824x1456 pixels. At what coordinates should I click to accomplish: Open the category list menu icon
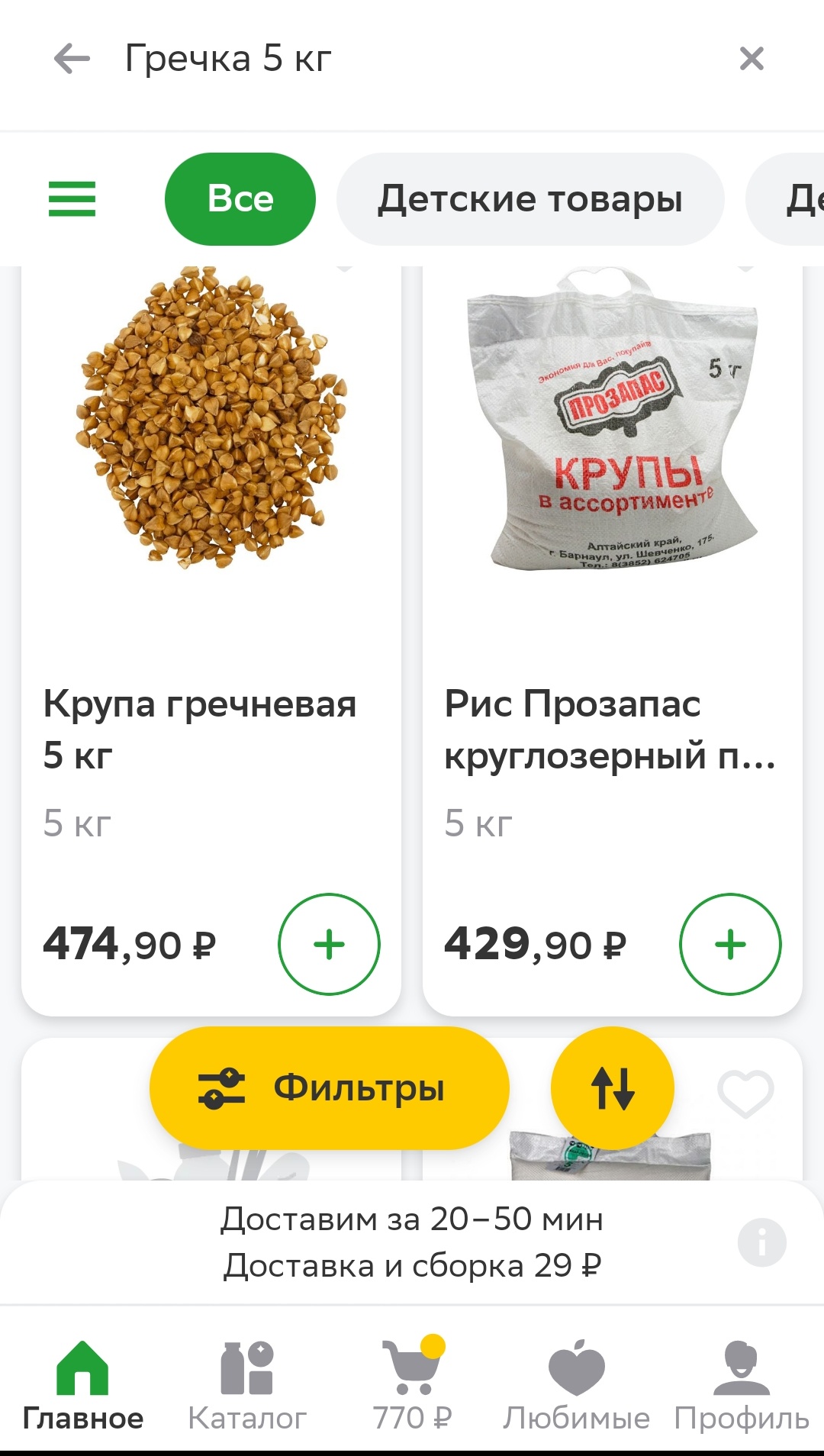point(72,199)
